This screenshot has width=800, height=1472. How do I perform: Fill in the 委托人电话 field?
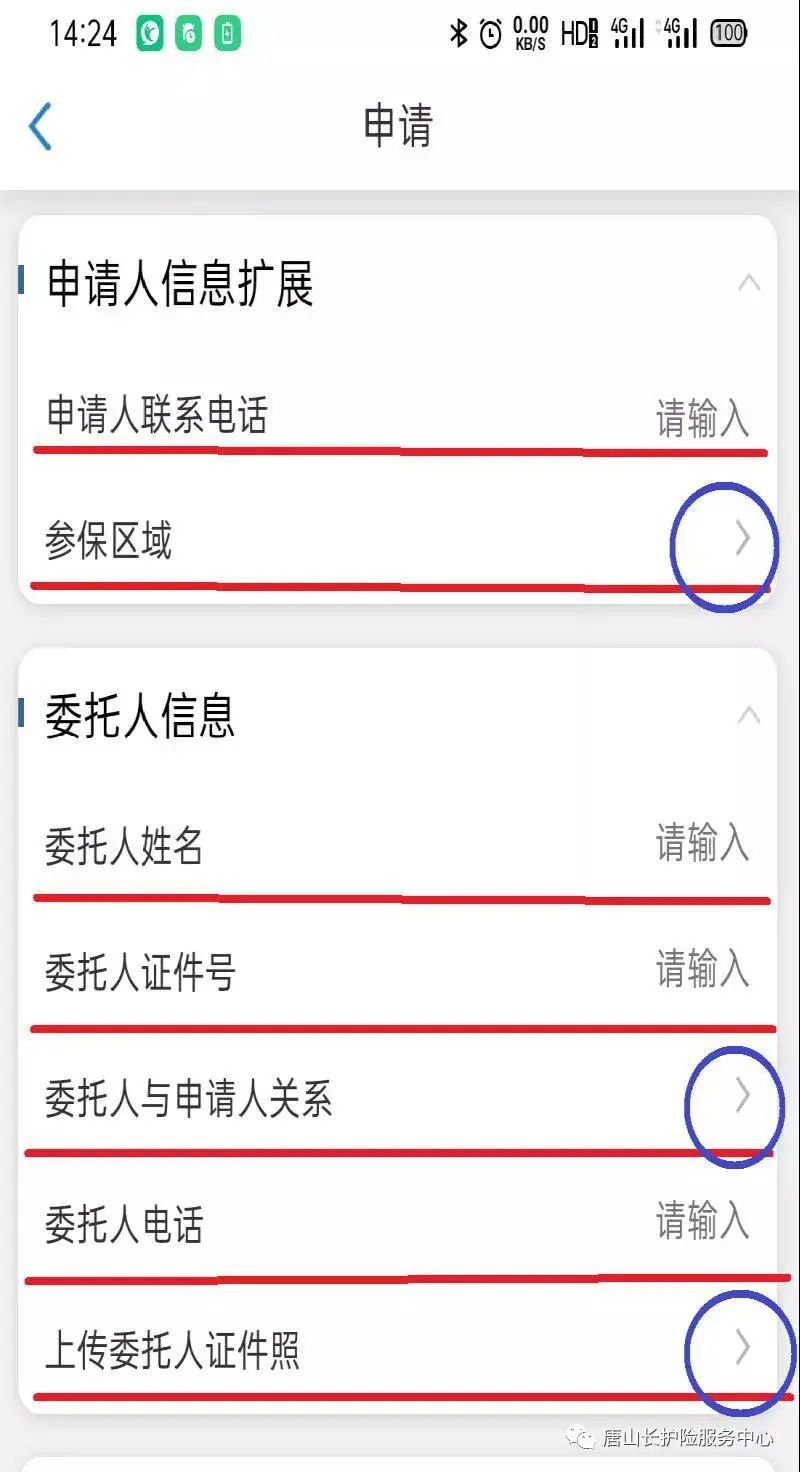(701, 1222)
